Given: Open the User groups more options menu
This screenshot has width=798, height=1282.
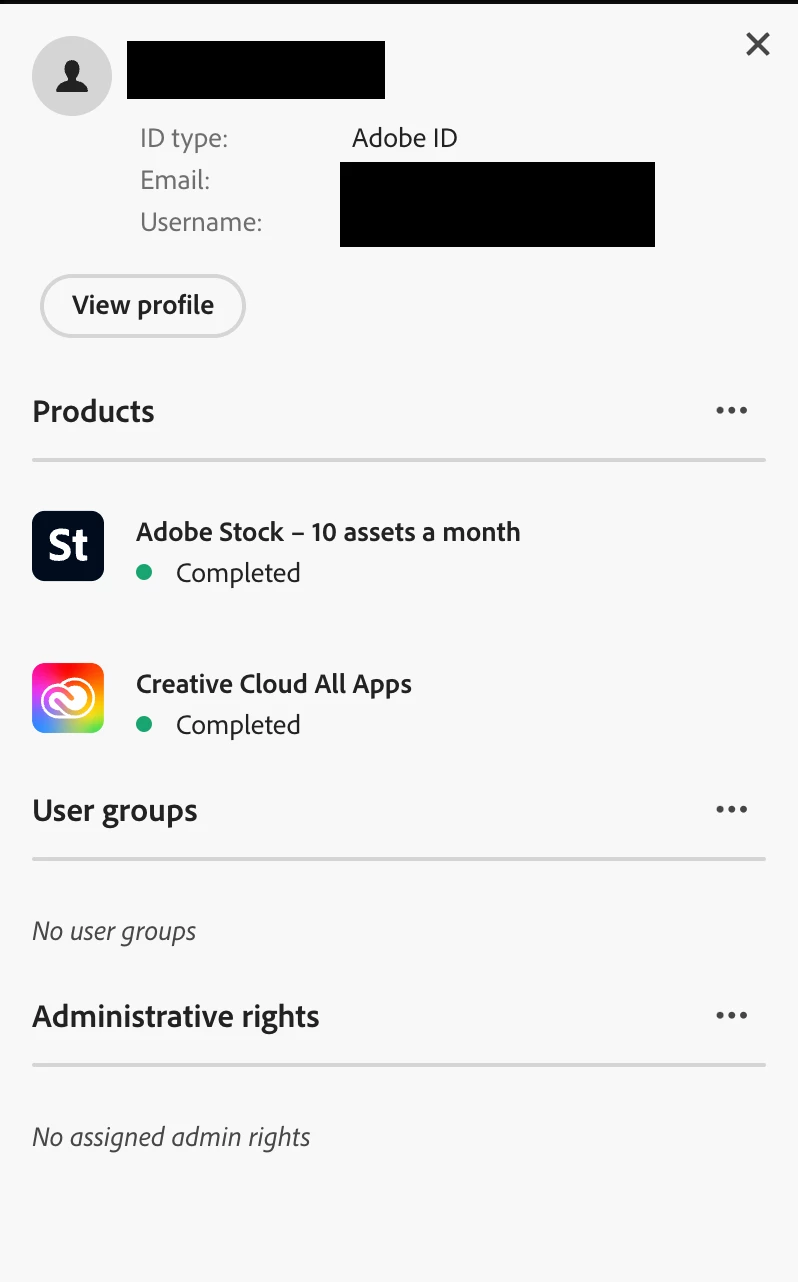Looking at the screenshot, I should point(732,810).
